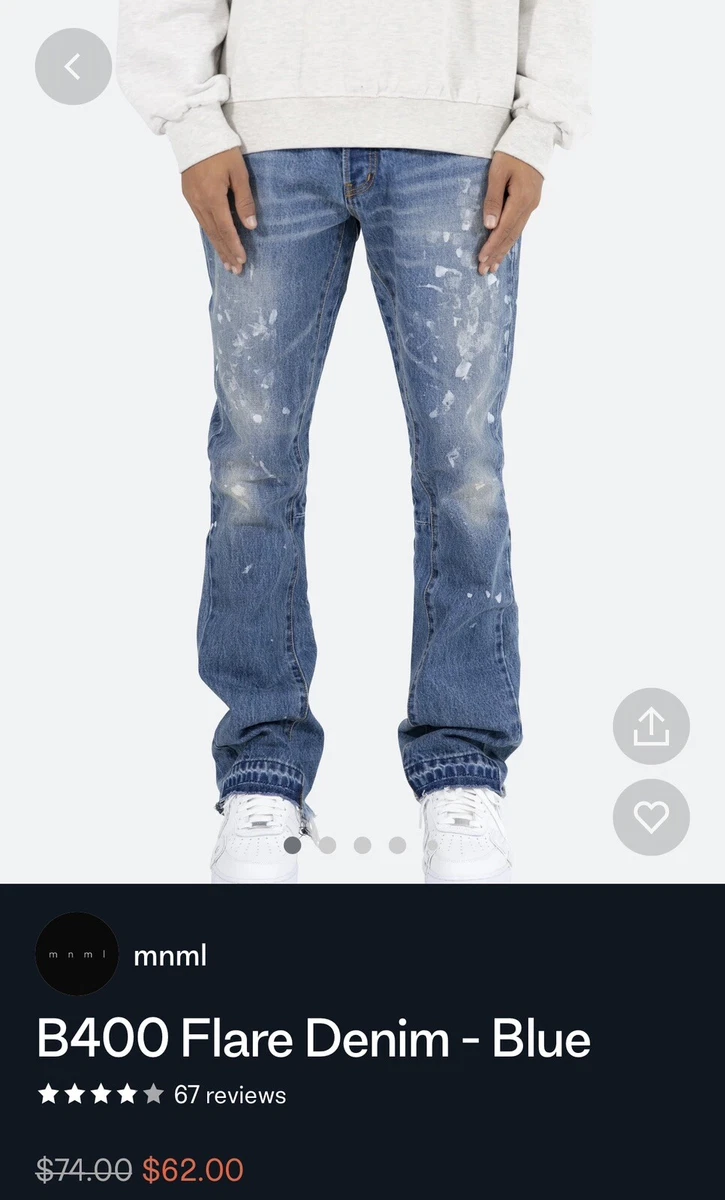Screen dimensions: 725x1200
Task: Share this flare denim product
Action: coord(651,727)
